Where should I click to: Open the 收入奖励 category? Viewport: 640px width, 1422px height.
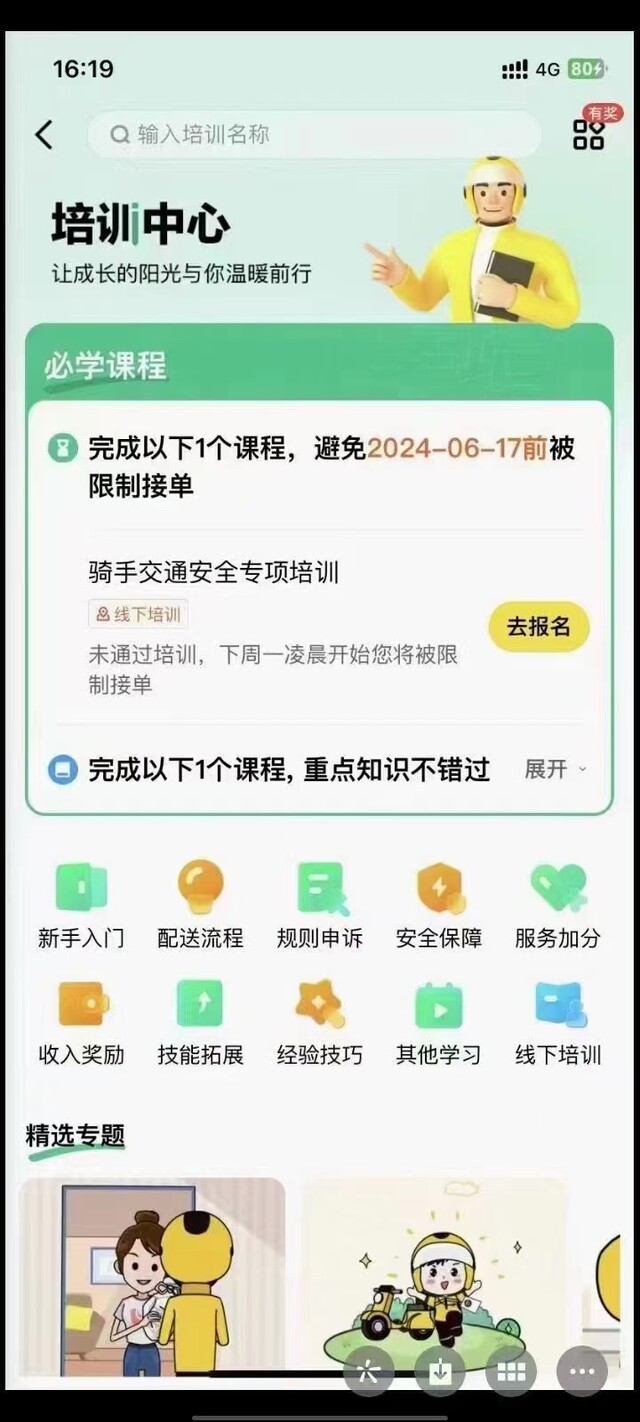click(x=81, y=1022)
